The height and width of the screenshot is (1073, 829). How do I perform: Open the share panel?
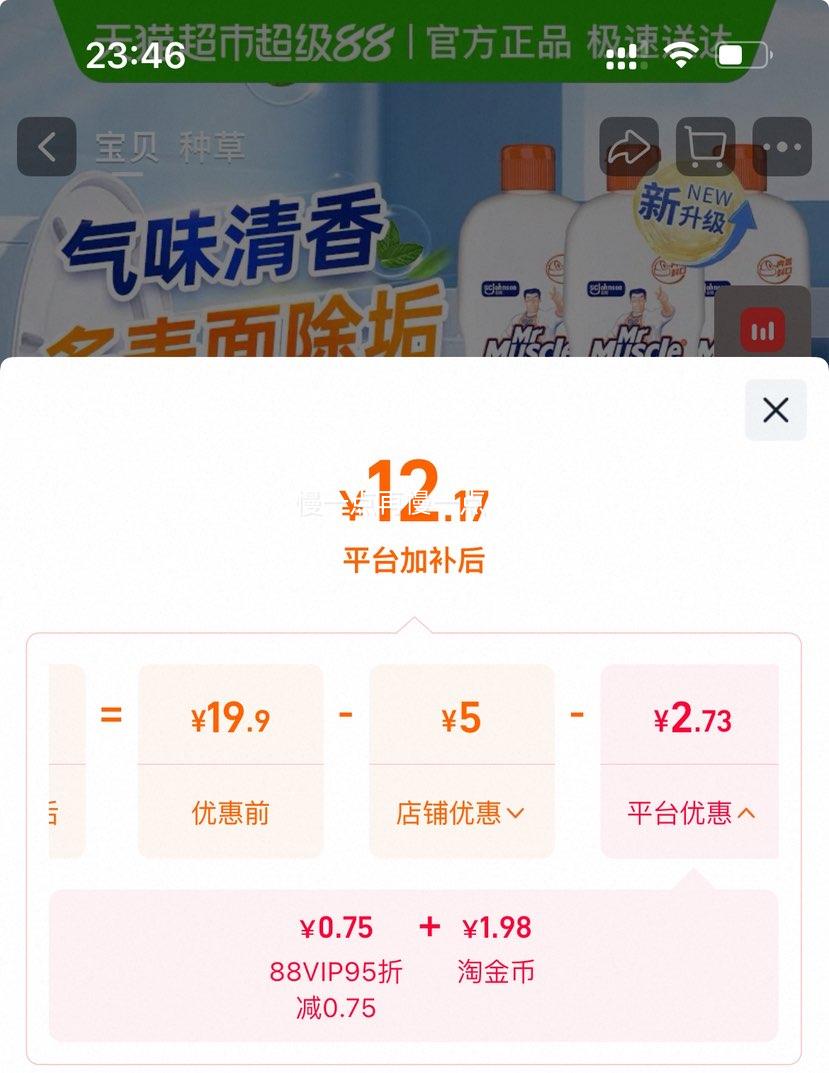[629, 148]
